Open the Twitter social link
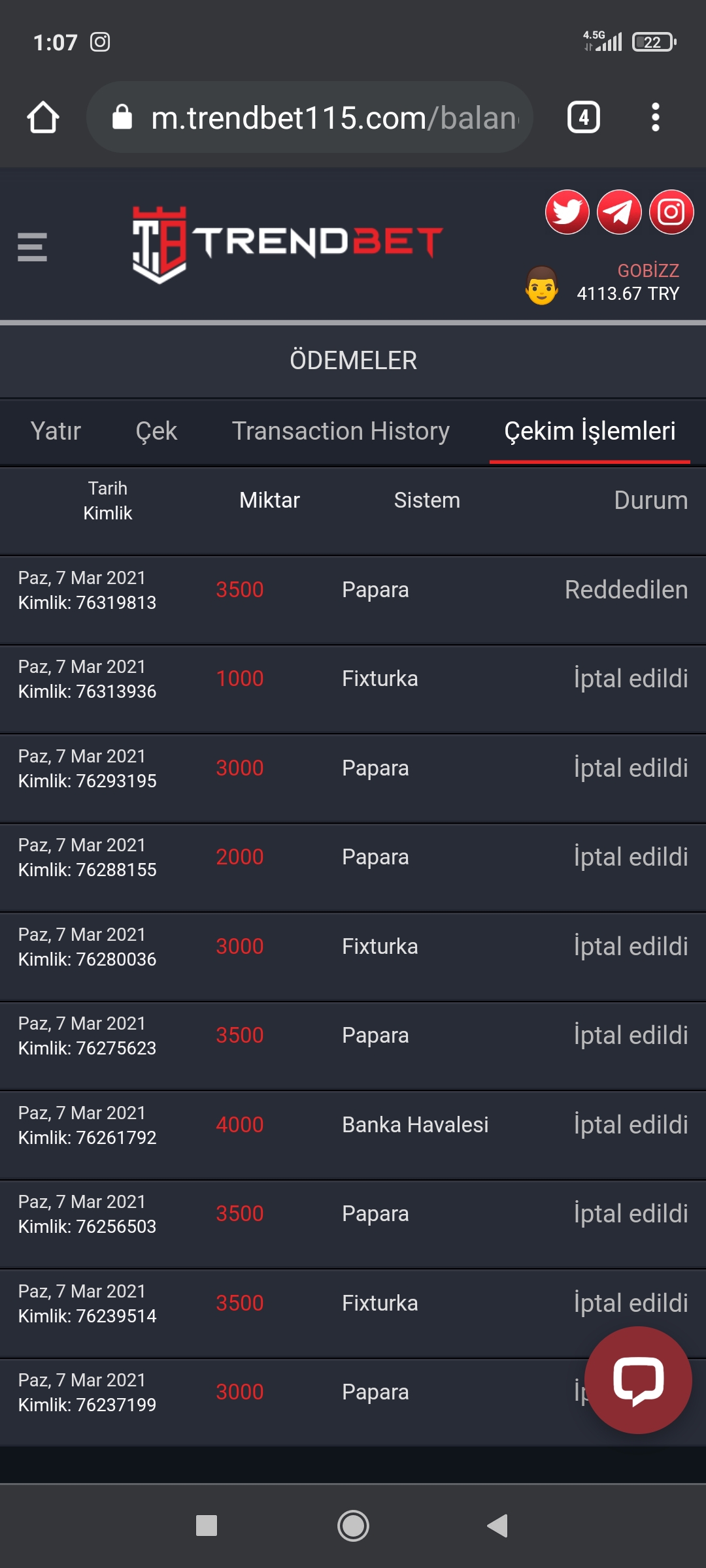This screenshot has height=1568, width=706. (x=567, y=212)
